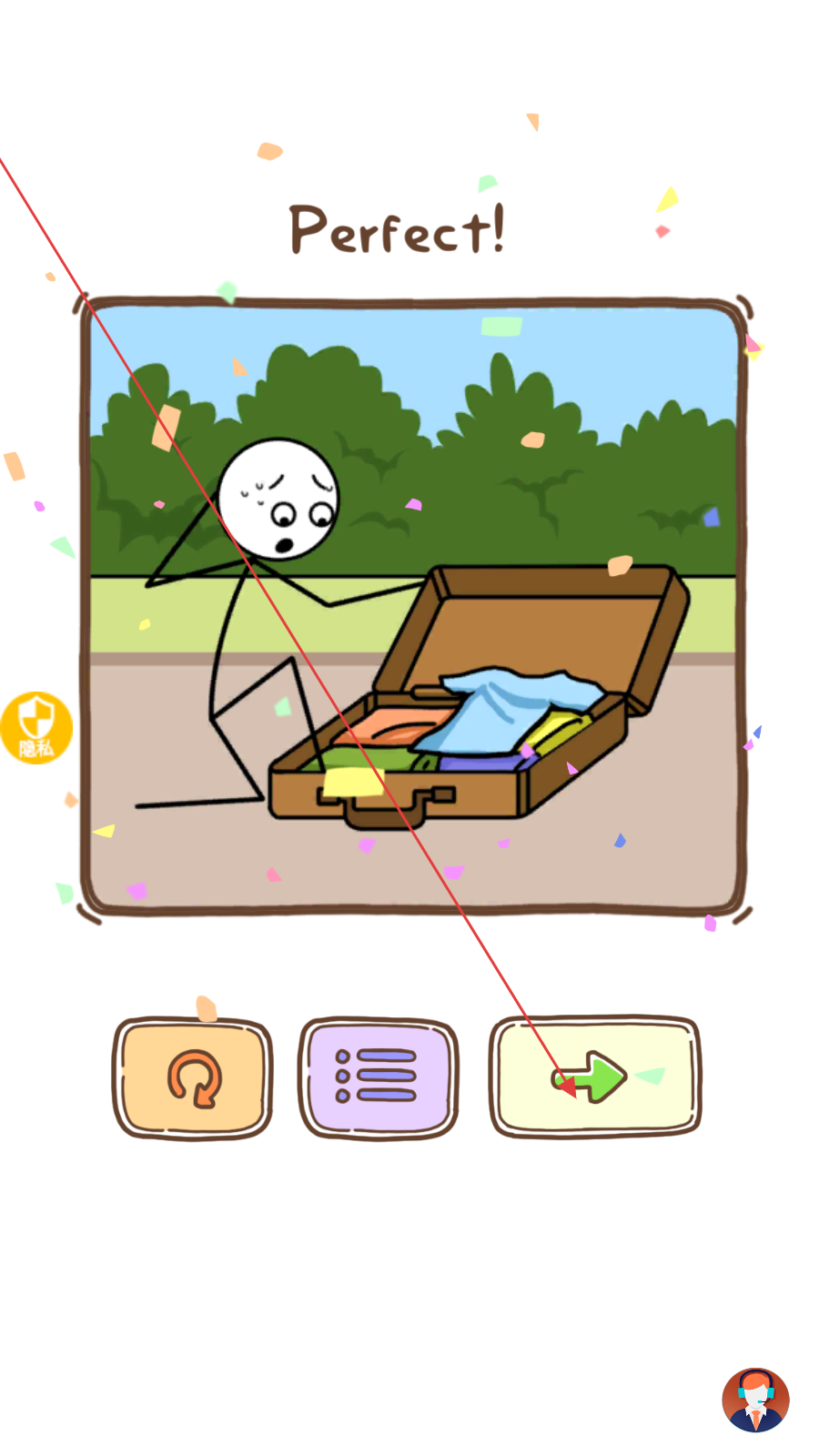The width and height of the screenshot is (819, 1456).
Task: Replay the level with the orange retry button
Action: tap(193, 1078)
